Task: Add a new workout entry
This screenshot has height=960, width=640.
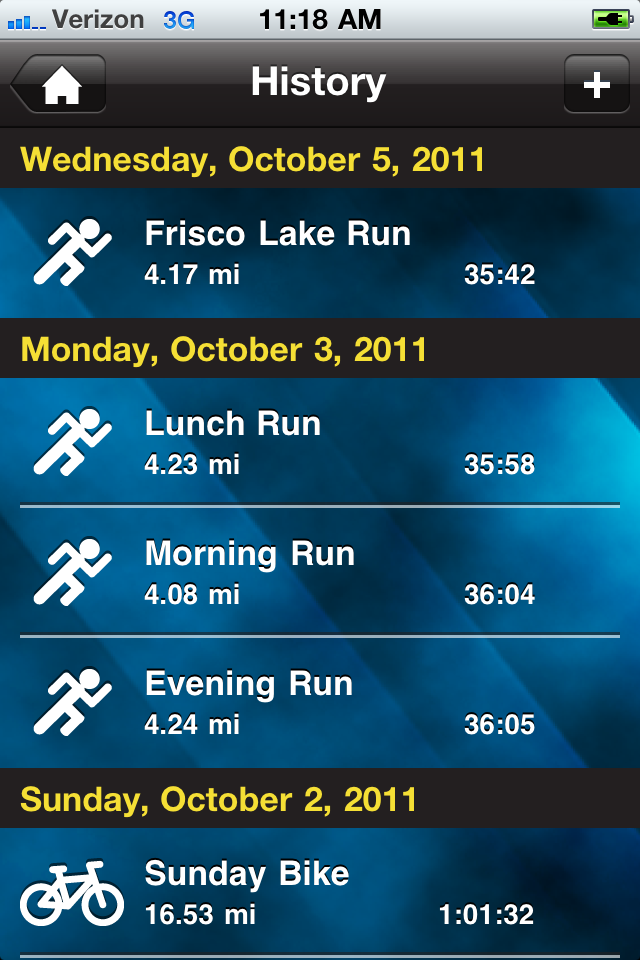Action: (x=596, y=84)
